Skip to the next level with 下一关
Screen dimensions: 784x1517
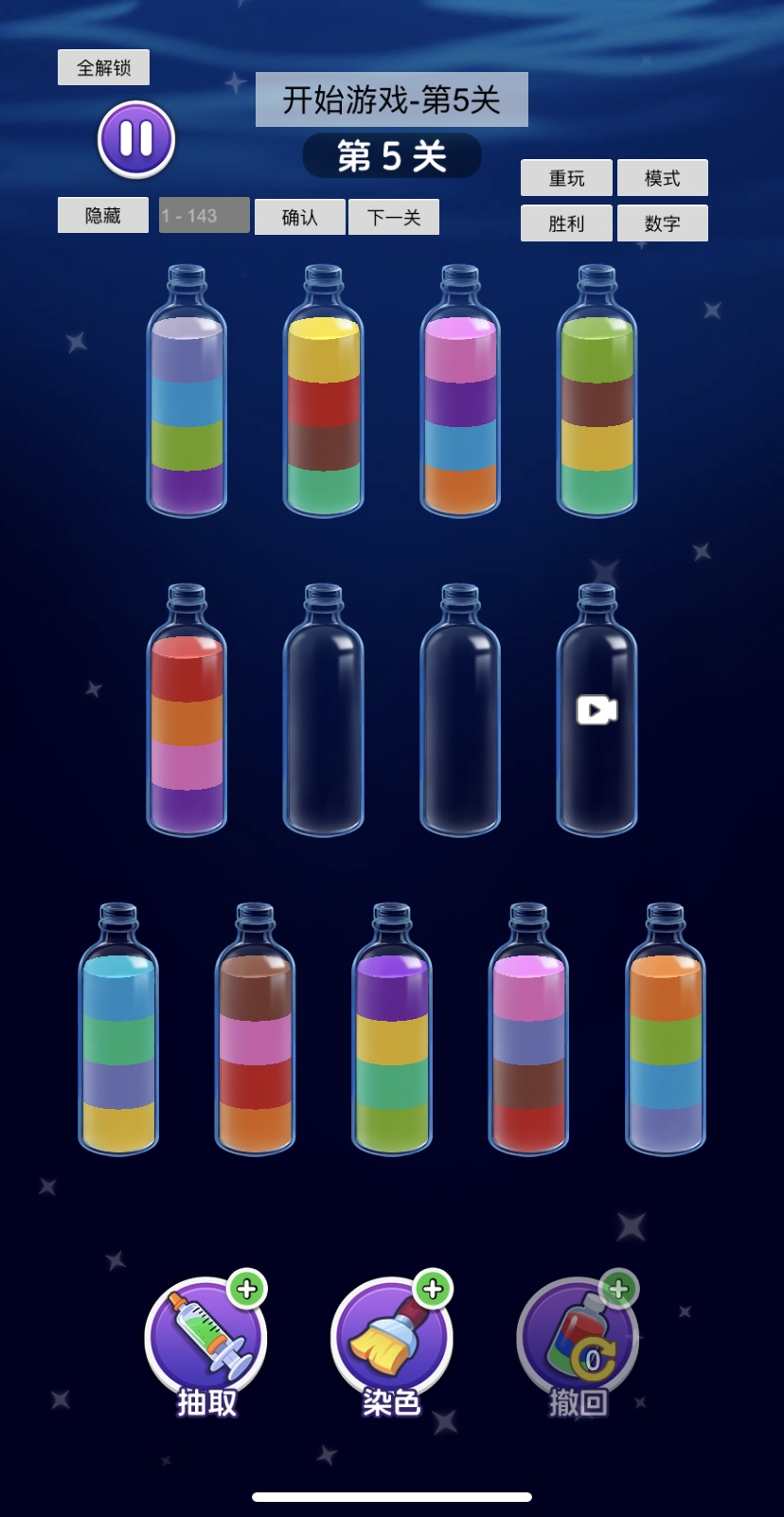tap(393, 217)
